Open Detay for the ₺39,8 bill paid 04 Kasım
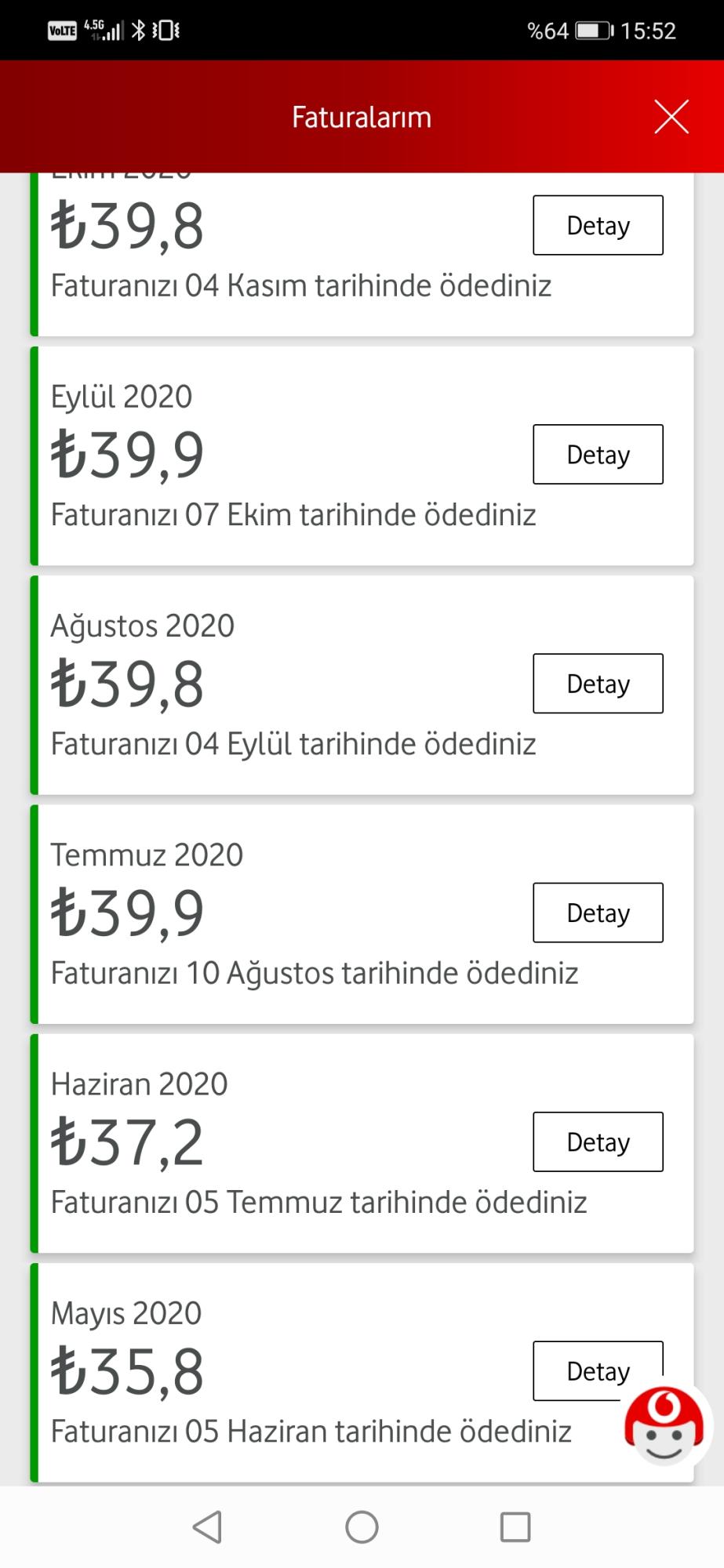 pyautogui.click(x=598, y=225)
